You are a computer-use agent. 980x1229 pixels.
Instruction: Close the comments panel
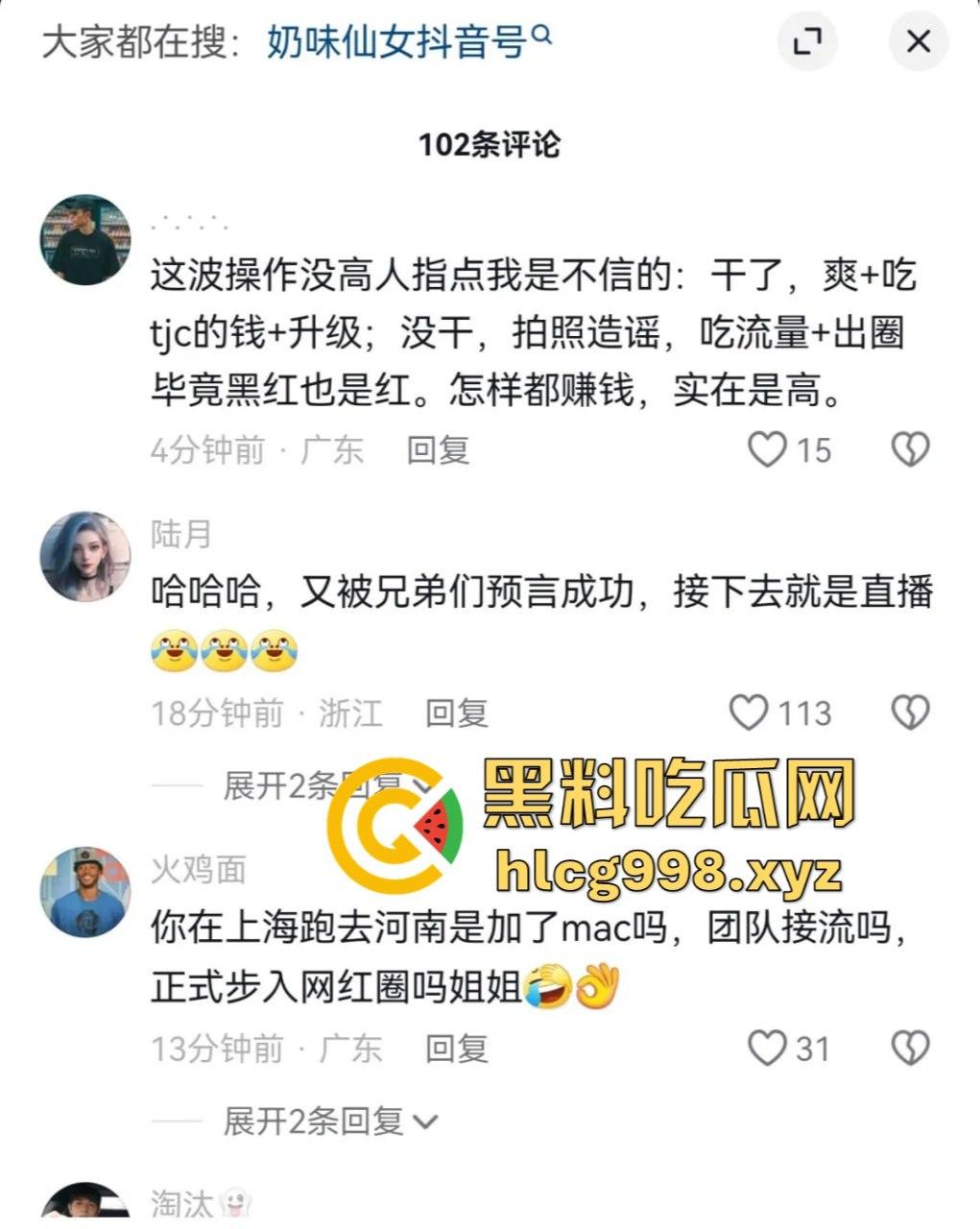click(919, 41)
